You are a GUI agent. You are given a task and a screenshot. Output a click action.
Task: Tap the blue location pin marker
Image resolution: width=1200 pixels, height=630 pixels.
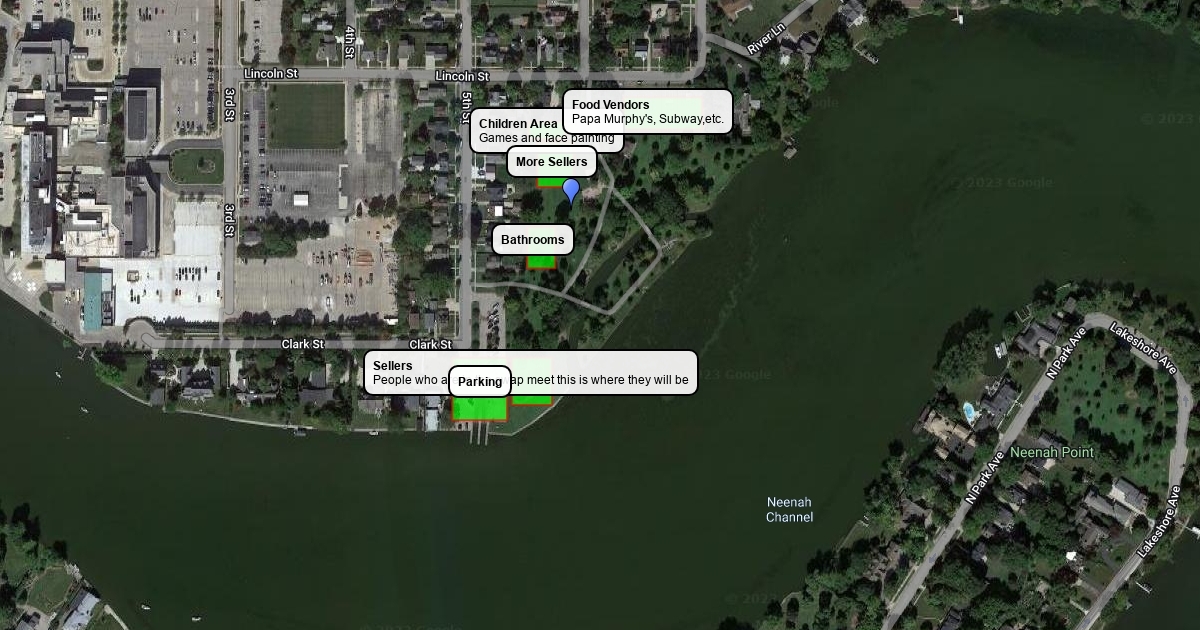click(571, 189)
